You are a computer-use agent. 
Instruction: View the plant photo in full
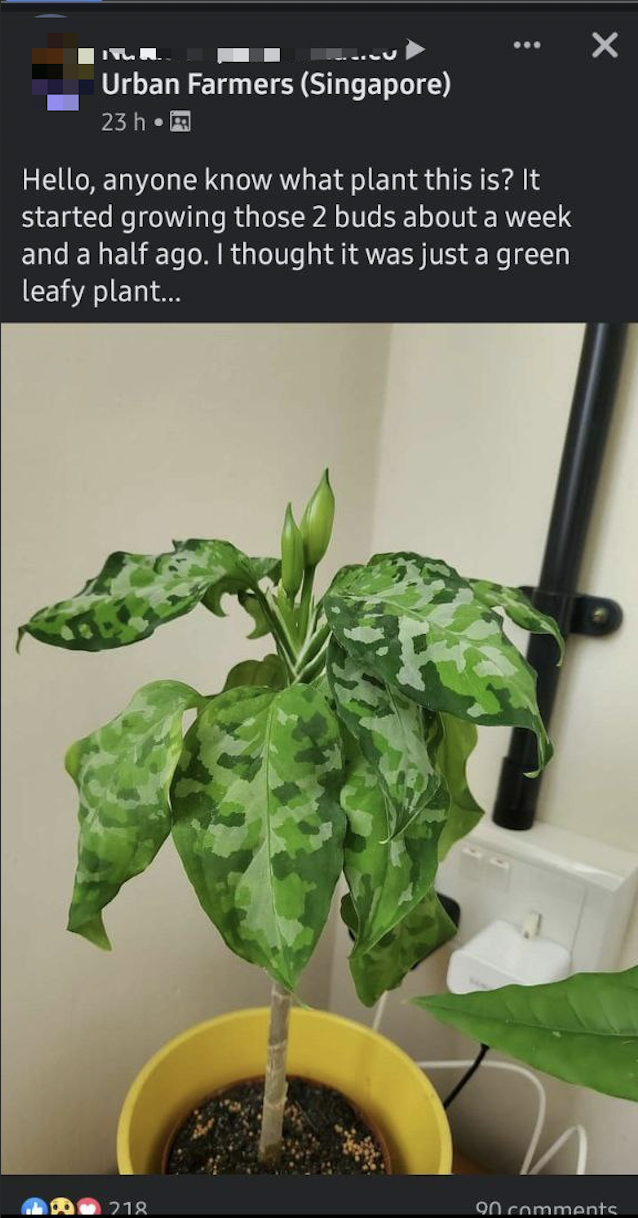click(319, 748)
